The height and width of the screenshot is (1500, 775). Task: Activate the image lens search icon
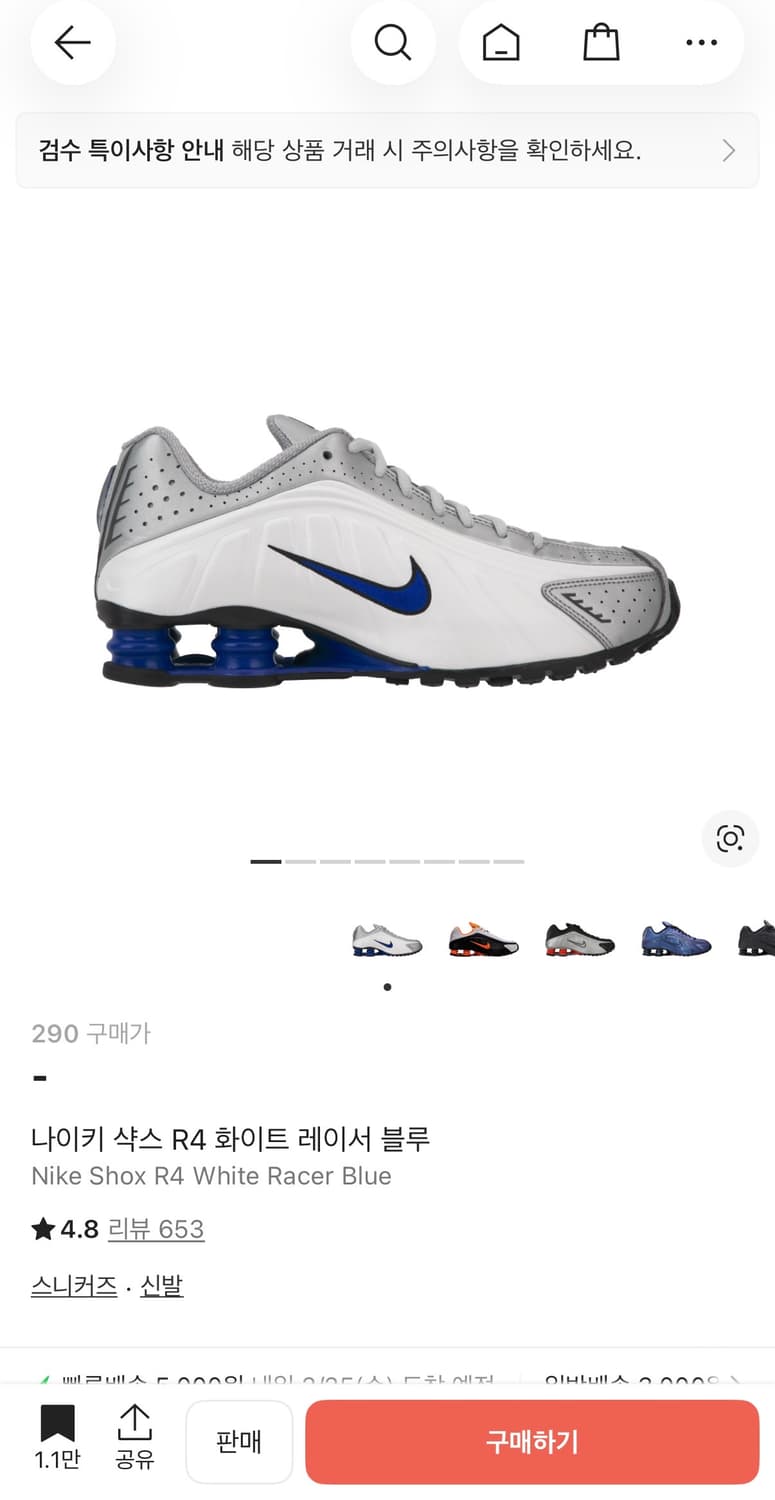[730, 839]
